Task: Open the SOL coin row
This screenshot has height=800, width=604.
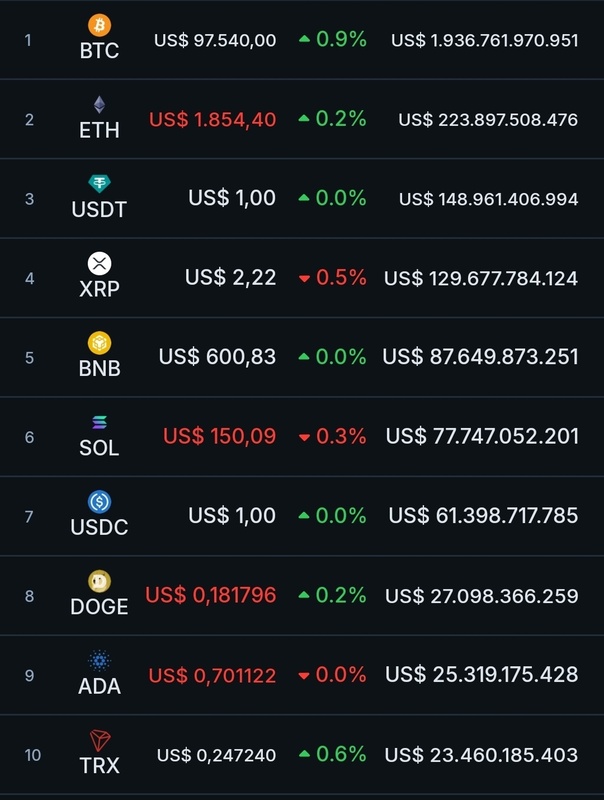Action: pyautogui.click(x=99, y=436)
